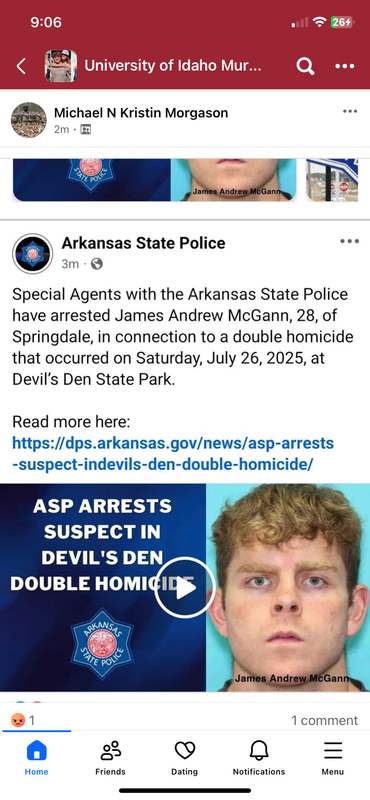Viewport: 370px width, 800px height.
Task: Open the group header overflow menu
Action: pyautogui.click(x=344, y=66)
